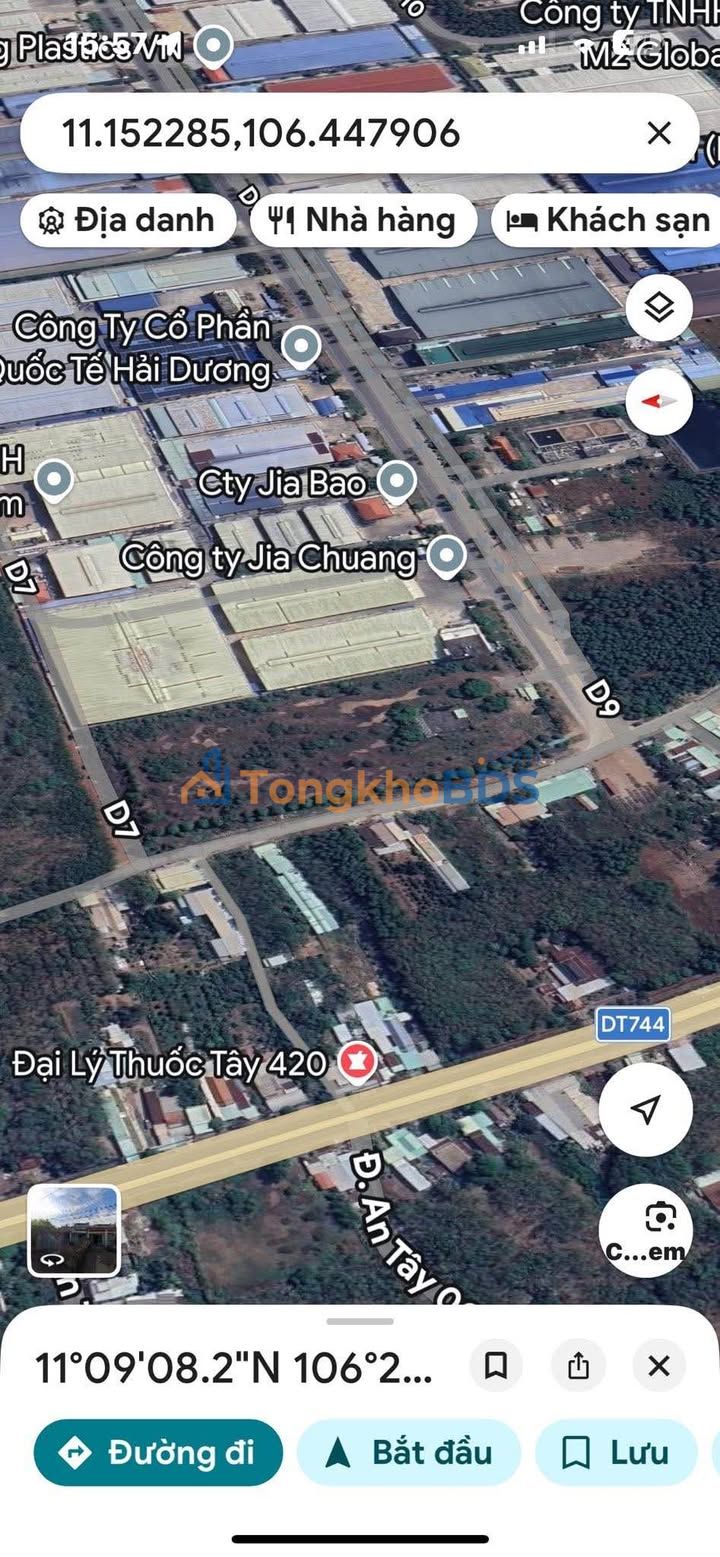Start navigation with Bắt đầu

coord(409,1452)
